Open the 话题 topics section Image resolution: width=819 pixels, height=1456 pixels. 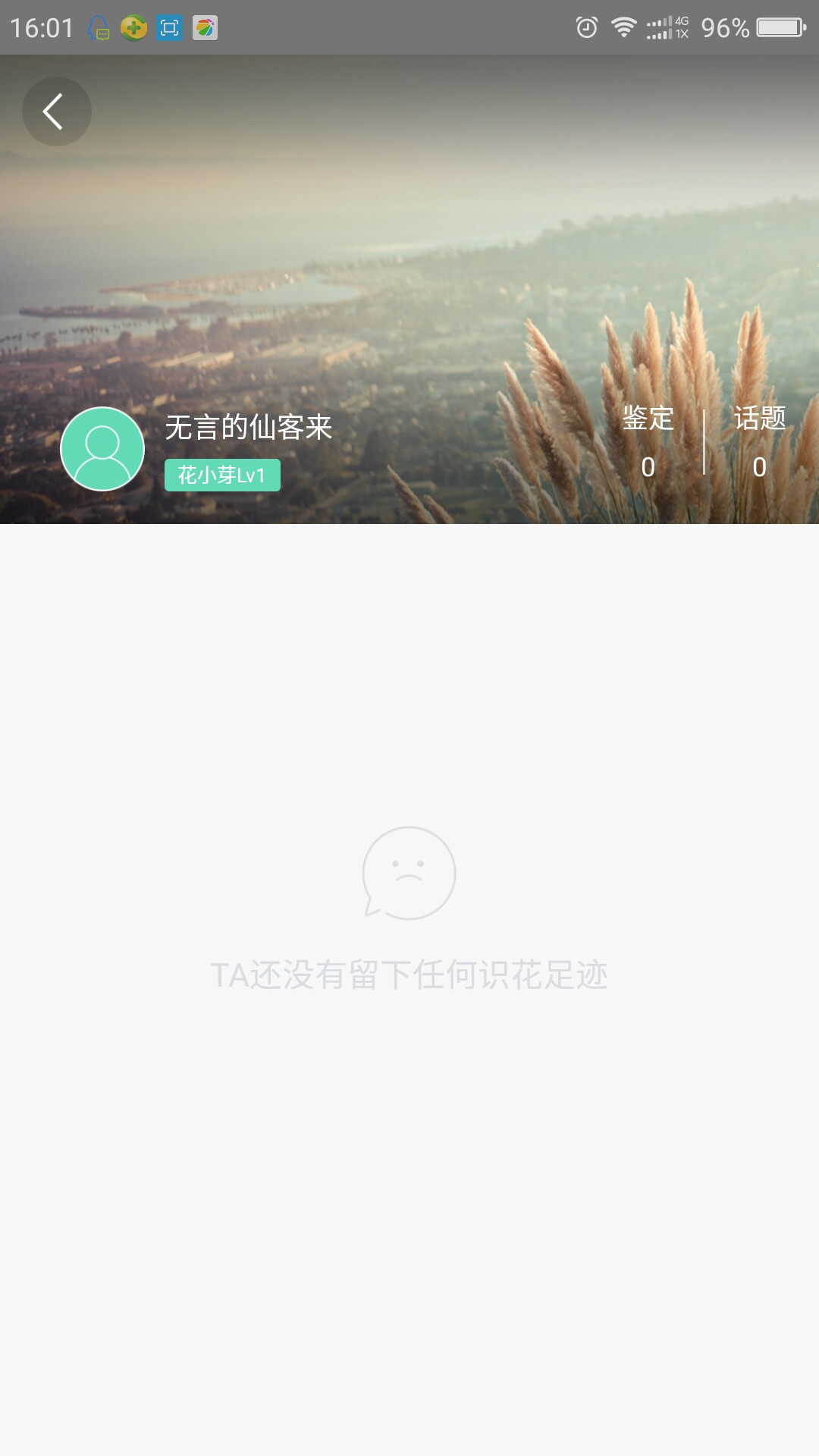(759, 441)
